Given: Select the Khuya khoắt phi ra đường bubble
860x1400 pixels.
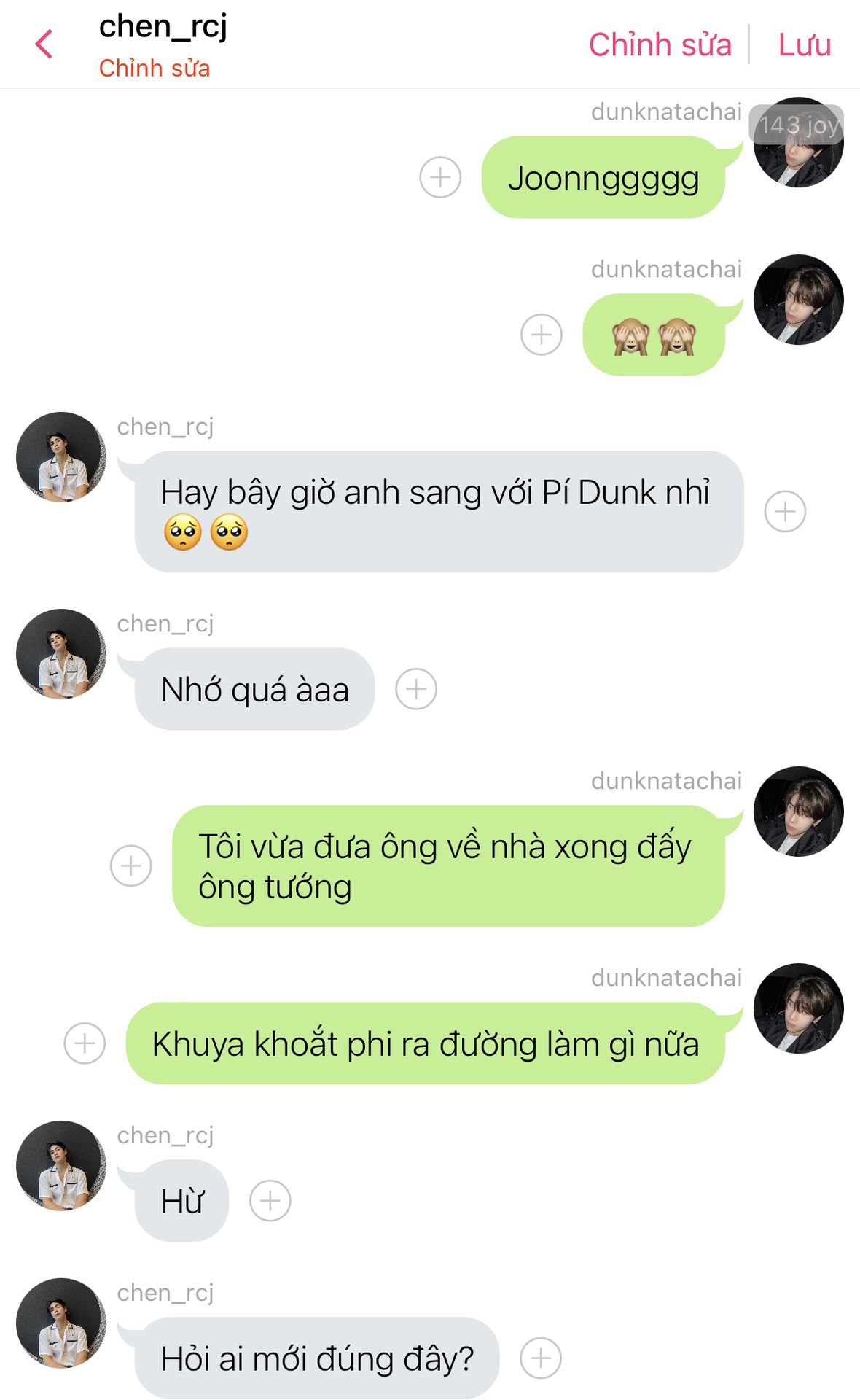Looking at the screenshot, I should coord(425,1044).
